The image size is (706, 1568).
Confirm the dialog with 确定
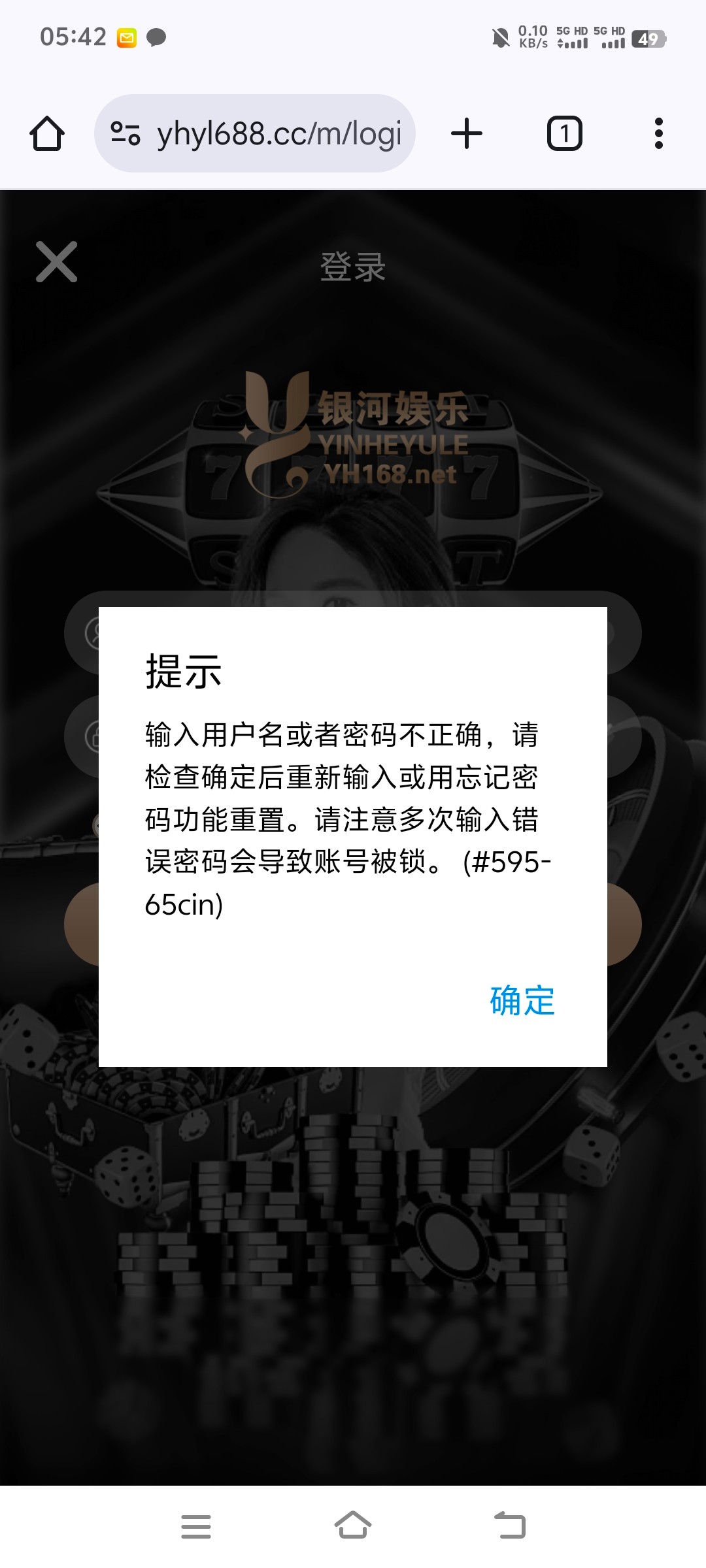click(x=522, y=1000)
